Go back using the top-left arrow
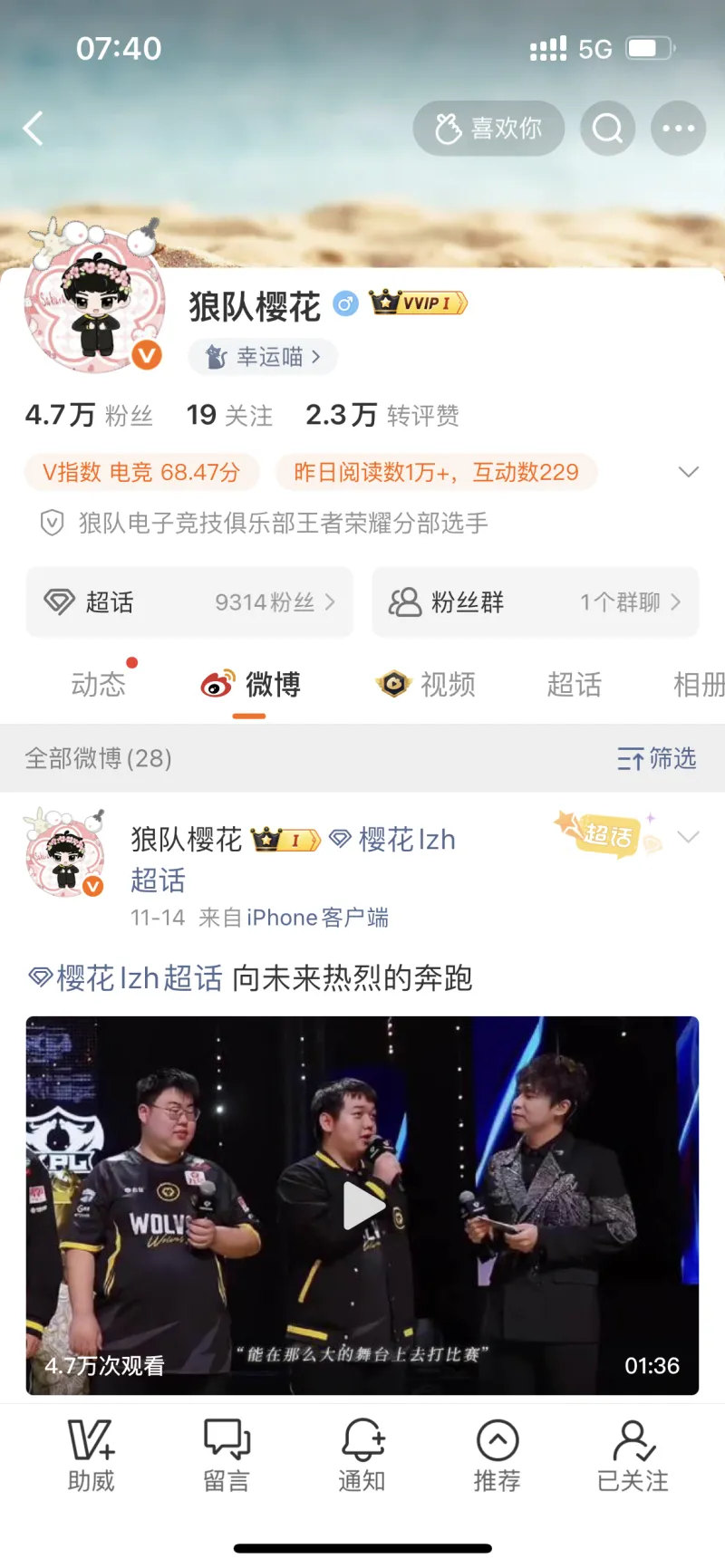The image size is (725, 1568). pos(34,129)
